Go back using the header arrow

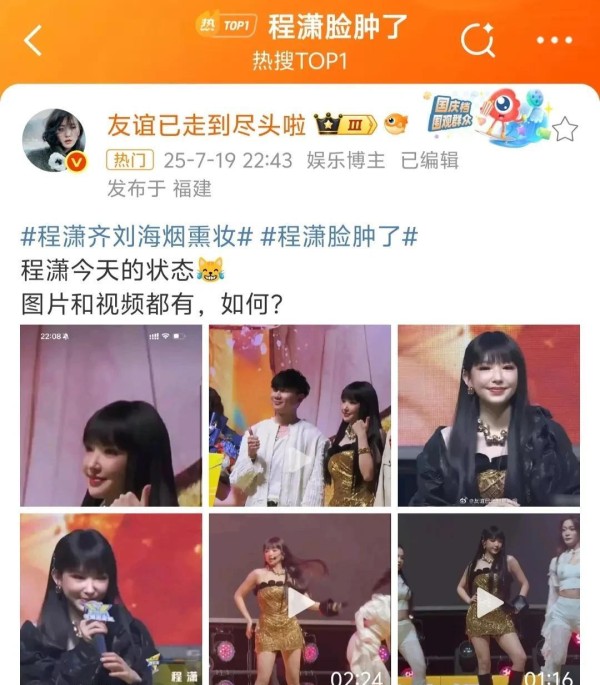33,41
